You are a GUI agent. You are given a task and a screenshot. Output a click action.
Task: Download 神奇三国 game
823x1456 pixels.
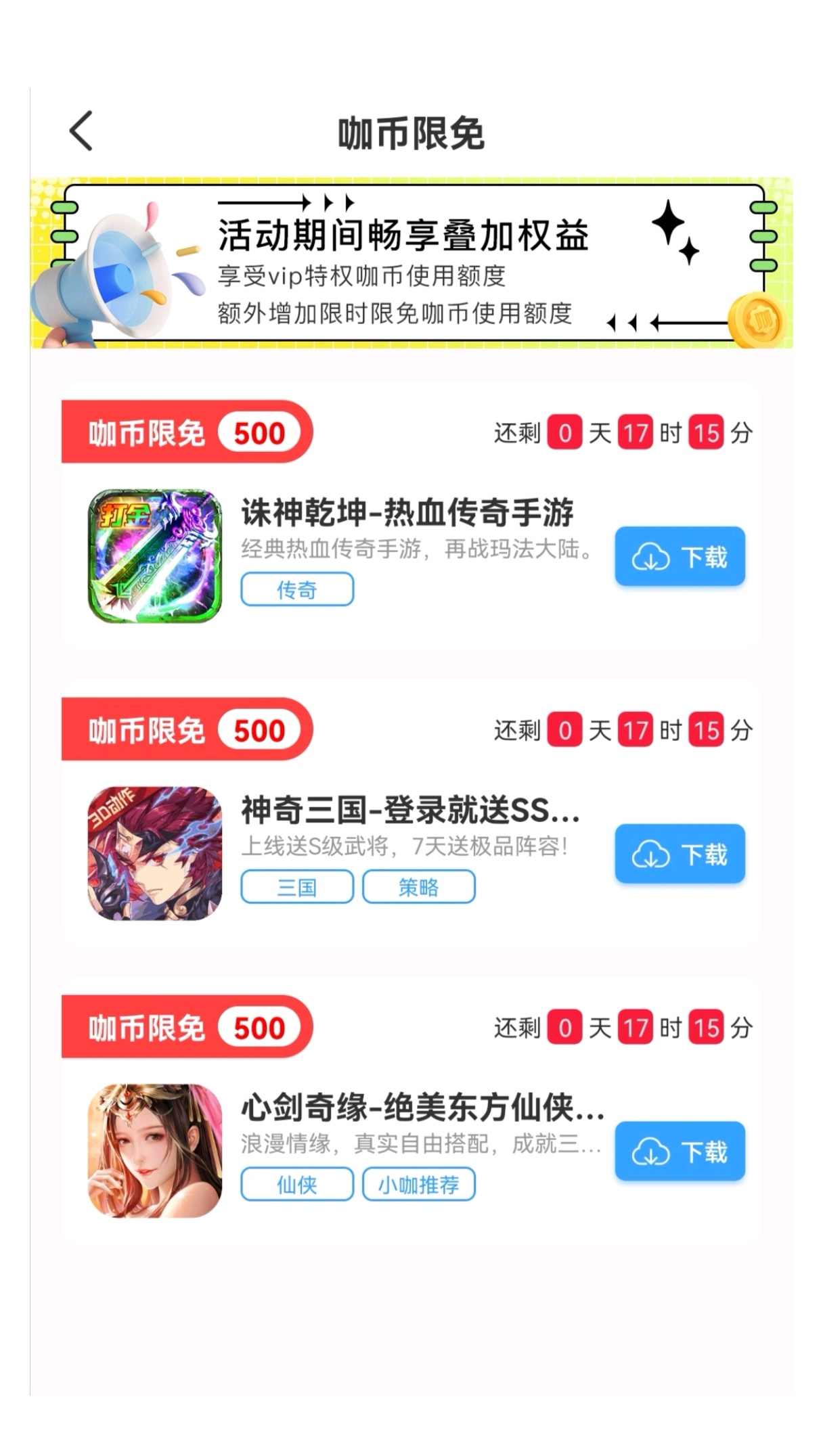point(680,855)
